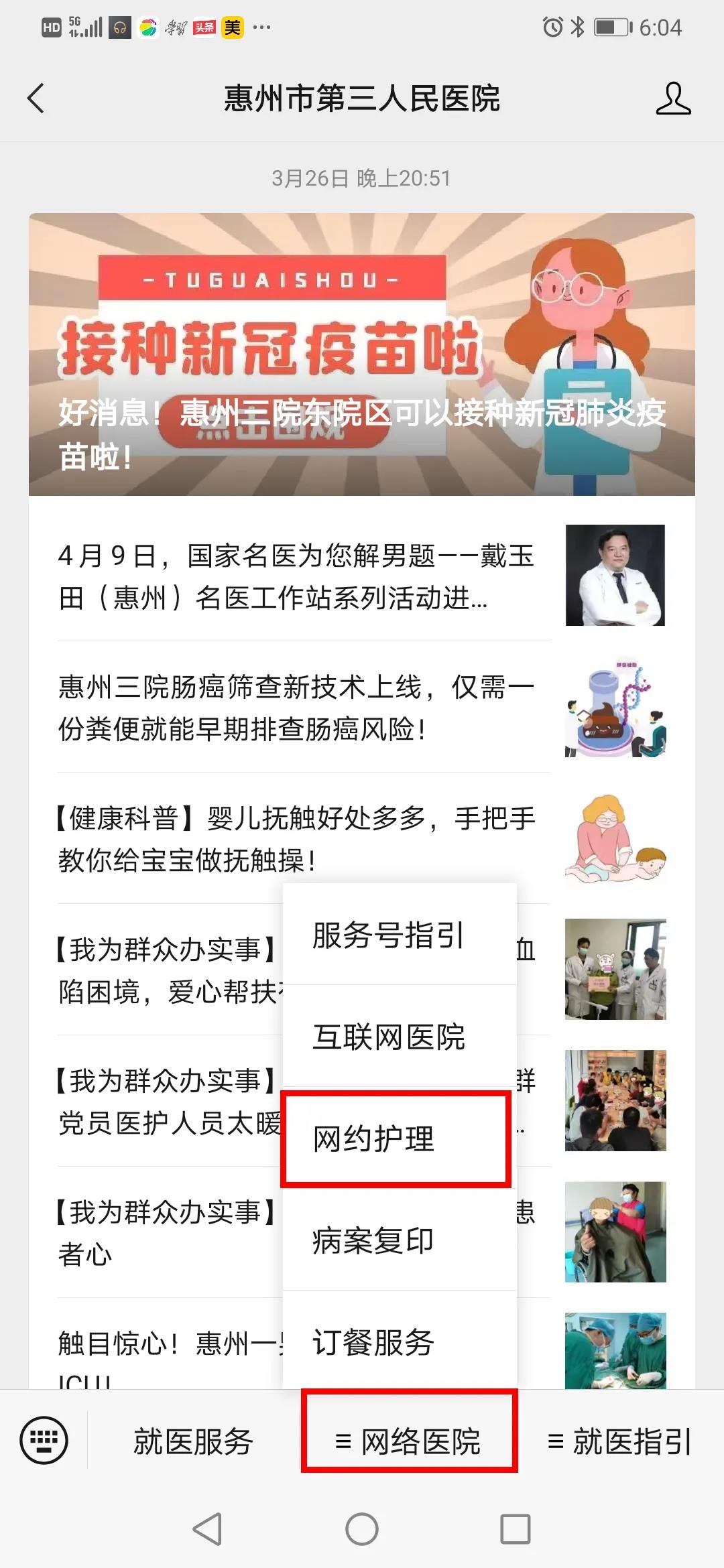Open the 就医服务 bottom menu

coord(193,1442)
